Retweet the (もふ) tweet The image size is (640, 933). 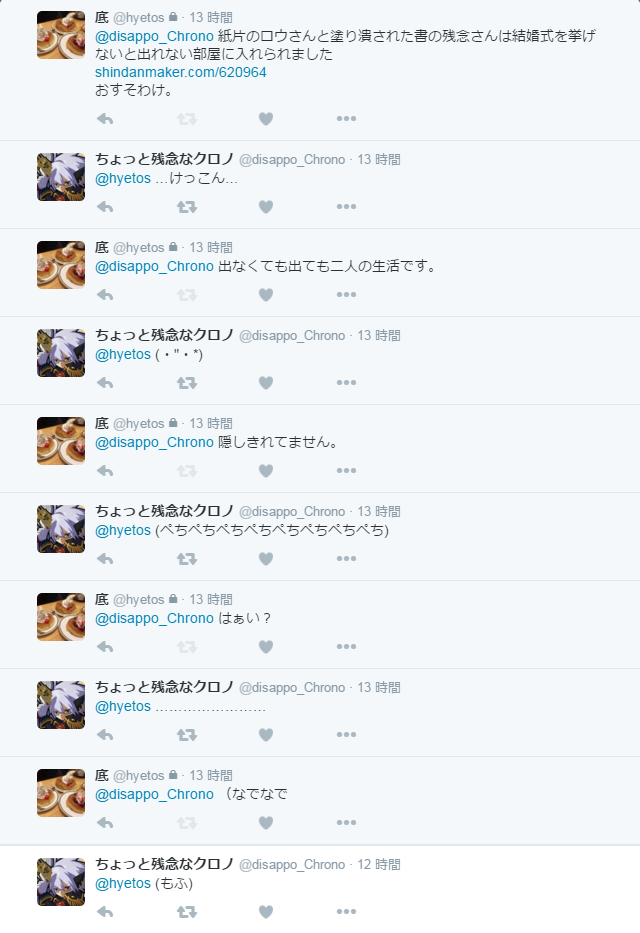186,911
